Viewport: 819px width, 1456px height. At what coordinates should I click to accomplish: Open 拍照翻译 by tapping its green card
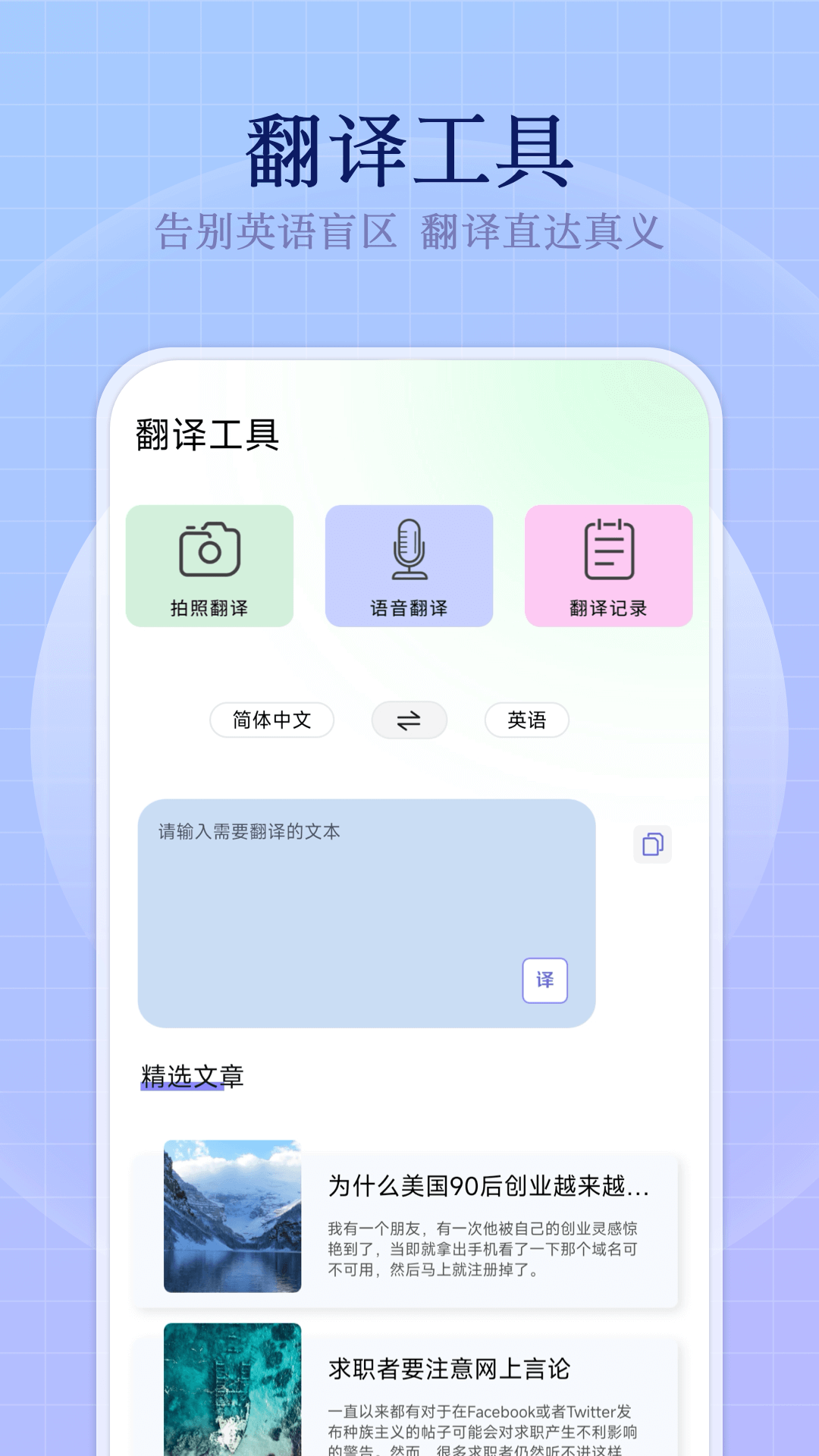pos(210,566)
